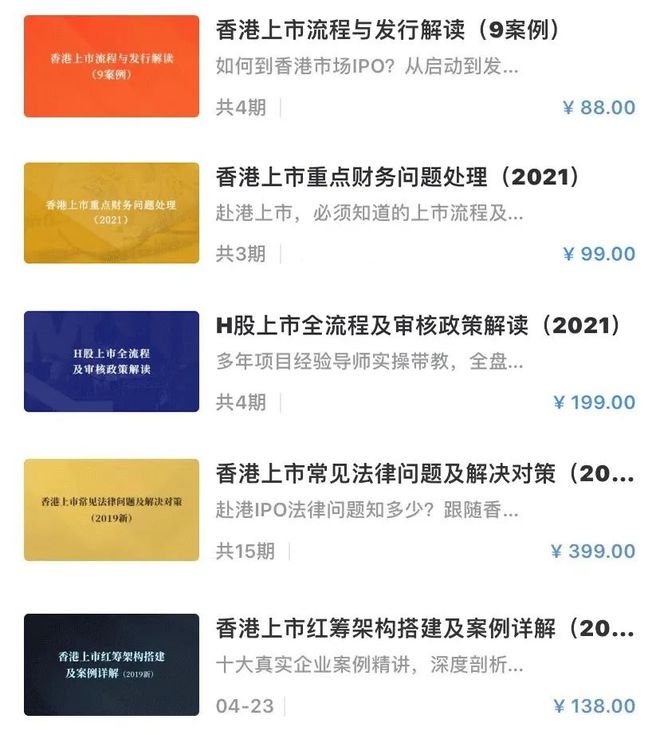Select 香港上市常见法律问题及解决对策 course
Viewport: 660px width, 735px height.
pos(424,473)
